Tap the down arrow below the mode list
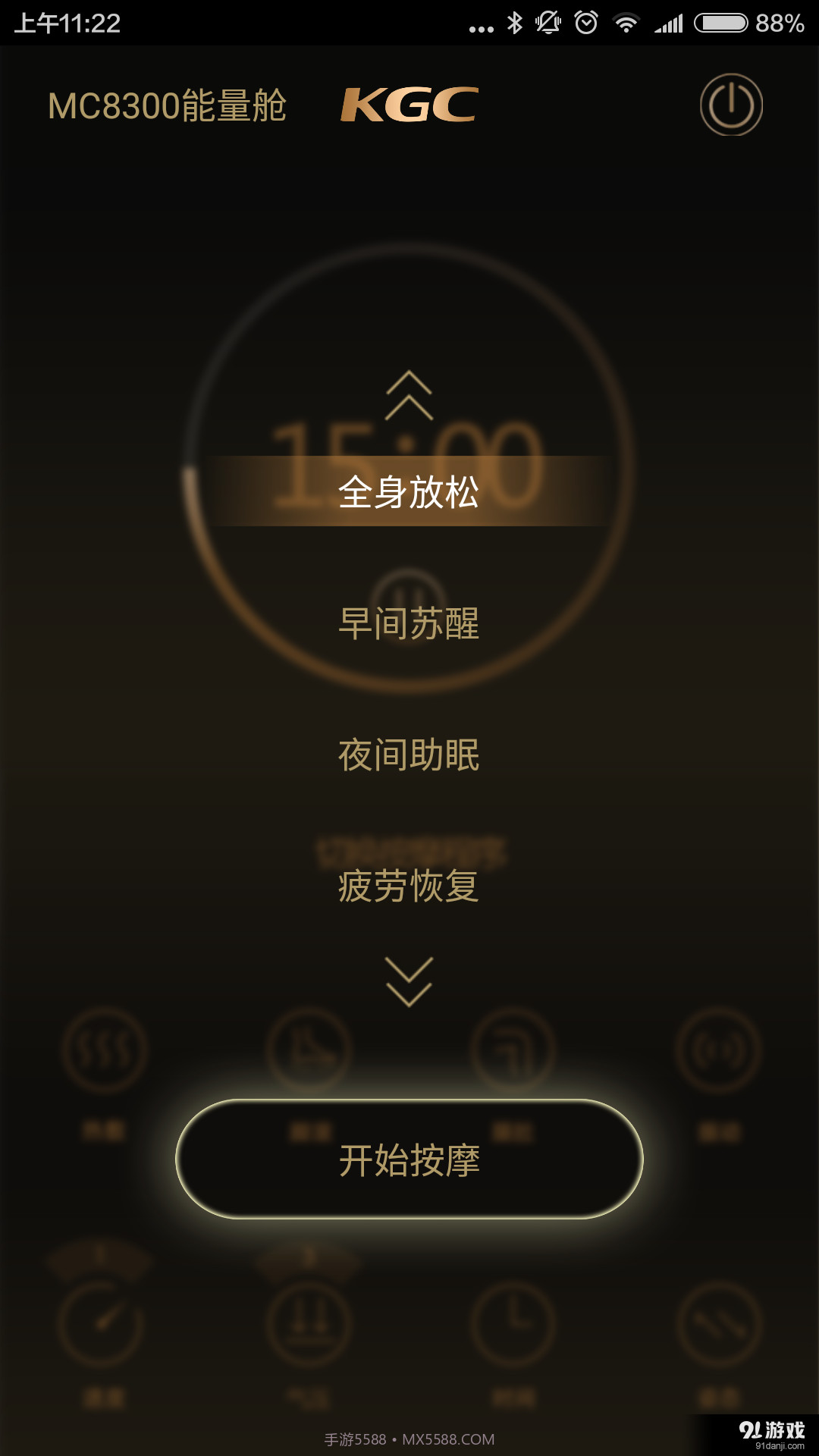This screenshot has height=1456, width=819. 409,982
